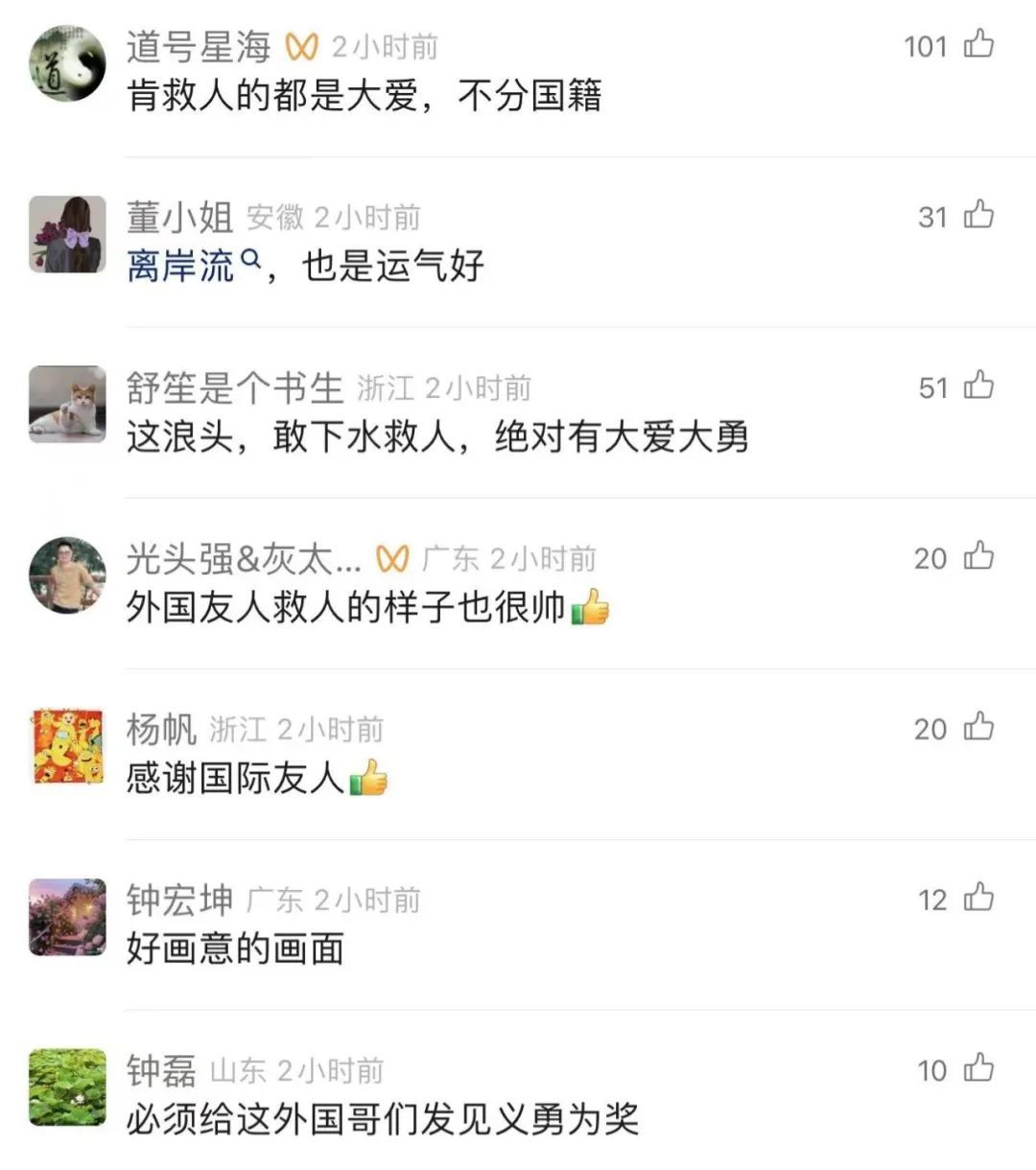Click the like count 101 on the top comment

point(930,44)
